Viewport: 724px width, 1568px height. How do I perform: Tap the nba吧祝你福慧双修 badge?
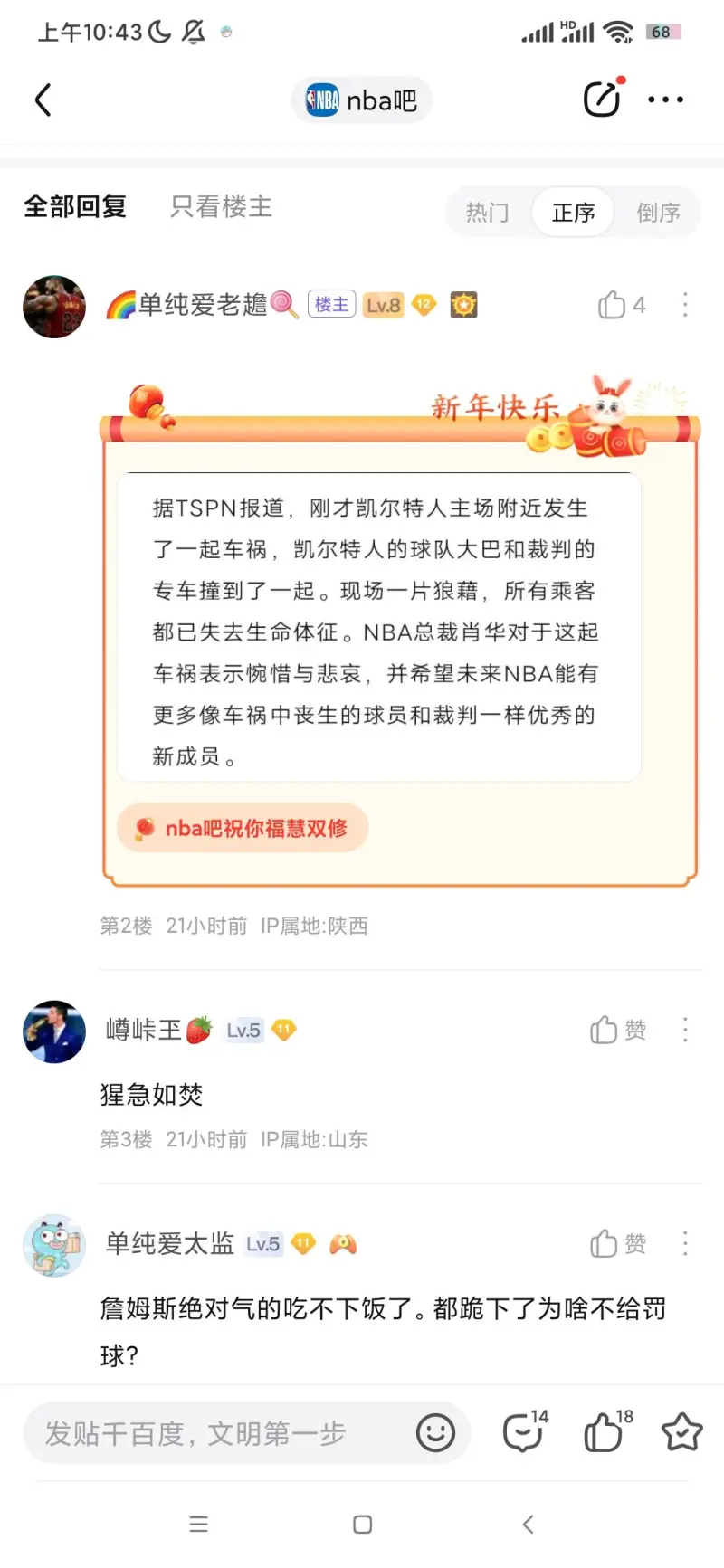[243, 828]
